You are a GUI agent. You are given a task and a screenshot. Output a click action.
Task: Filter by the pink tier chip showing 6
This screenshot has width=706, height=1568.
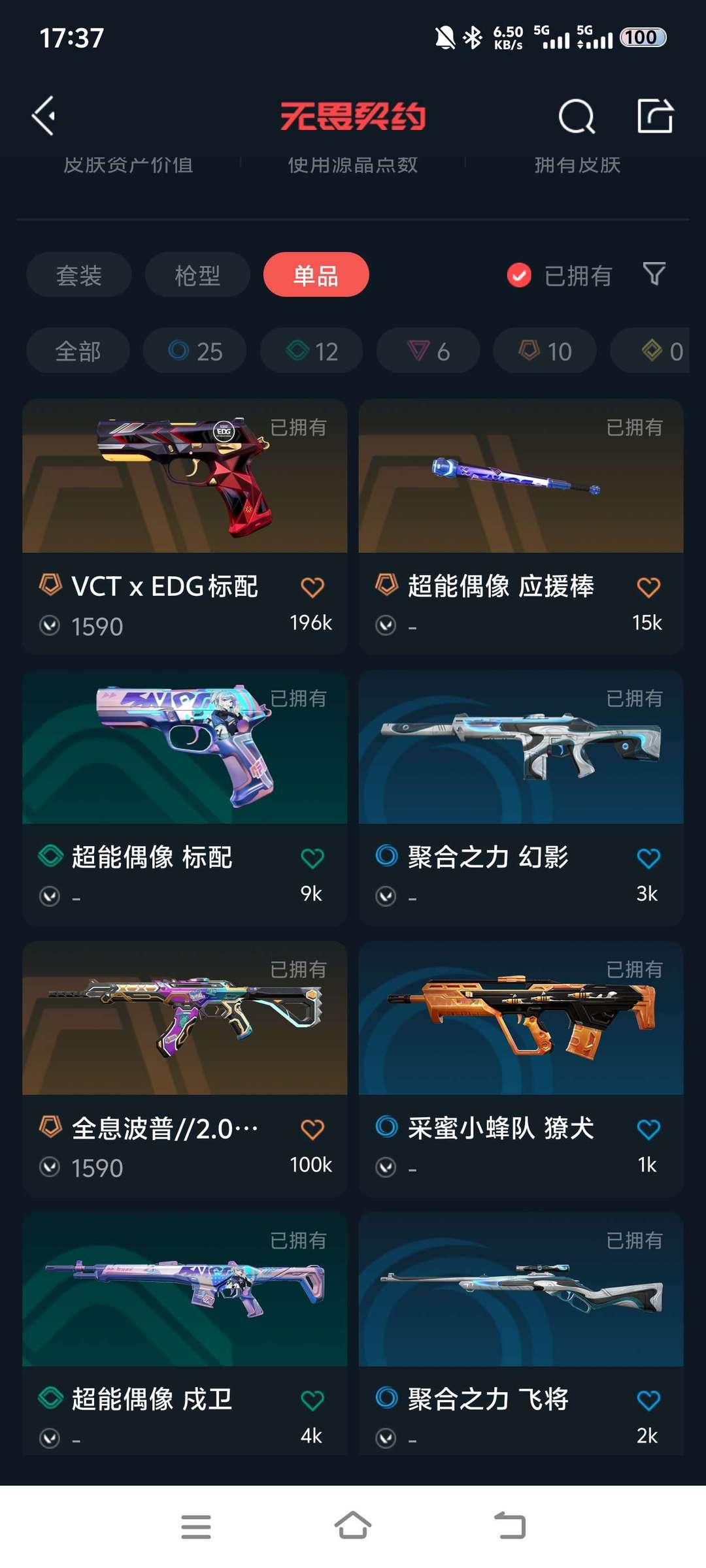click(428, 351)
